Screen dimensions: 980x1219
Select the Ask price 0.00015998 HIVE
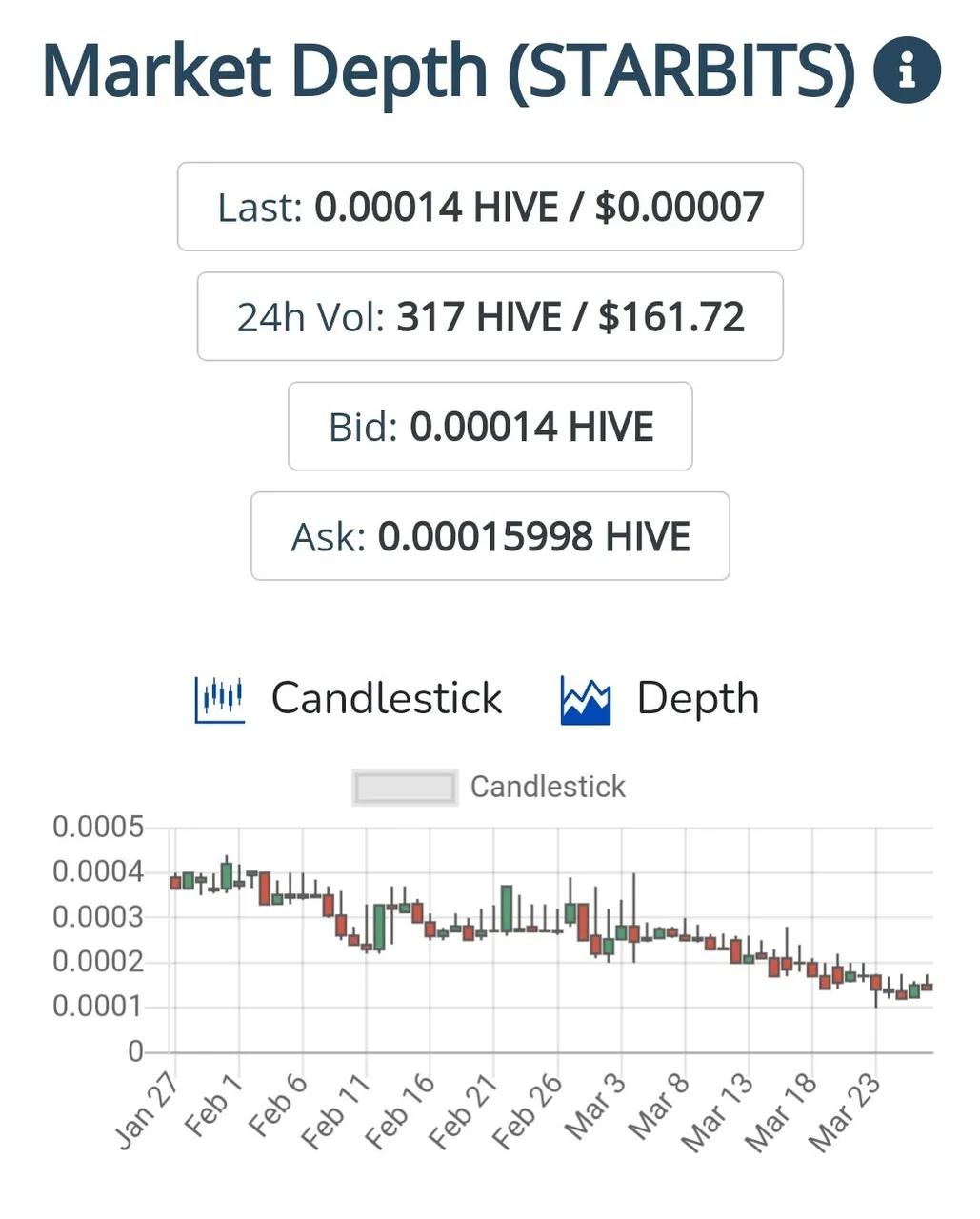tap(490, 536)
